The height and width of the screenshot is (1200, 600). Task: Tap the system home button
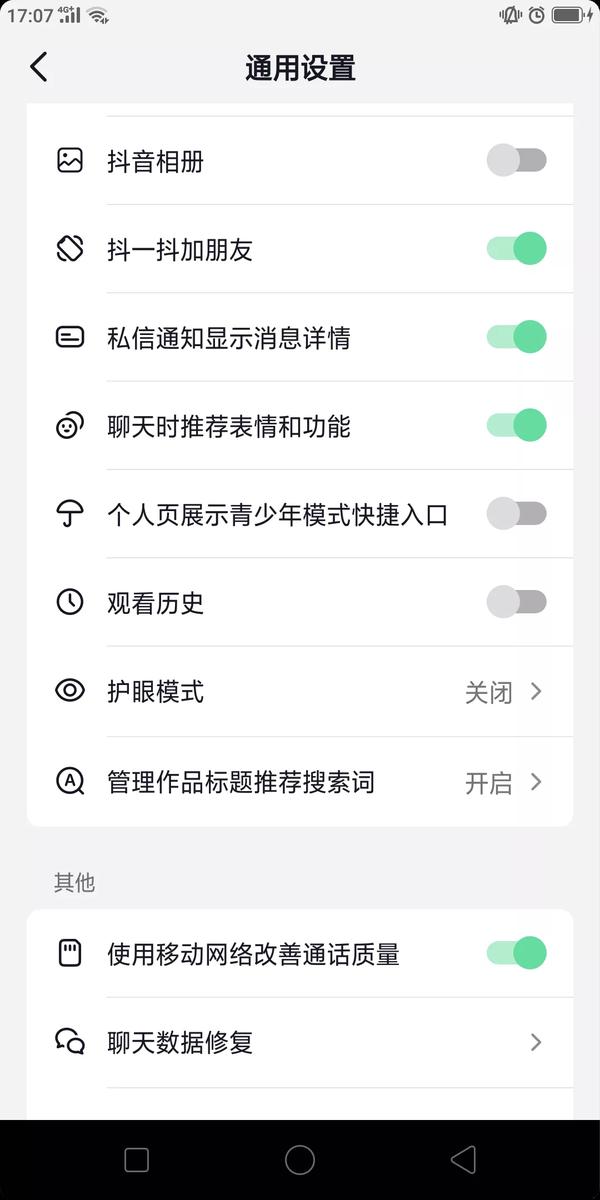[300, 1160]
